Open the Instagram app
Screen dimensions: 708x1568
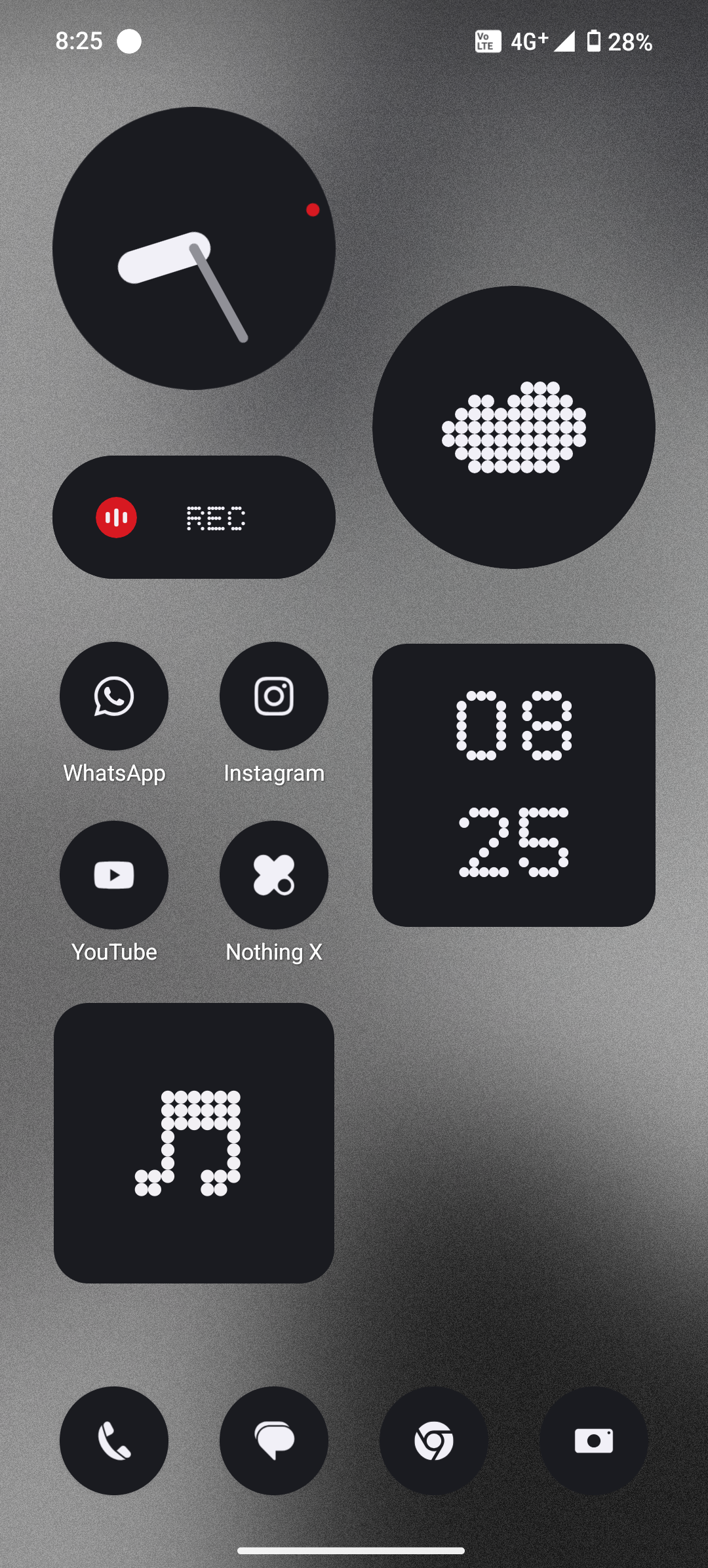(x=274, y=696)
